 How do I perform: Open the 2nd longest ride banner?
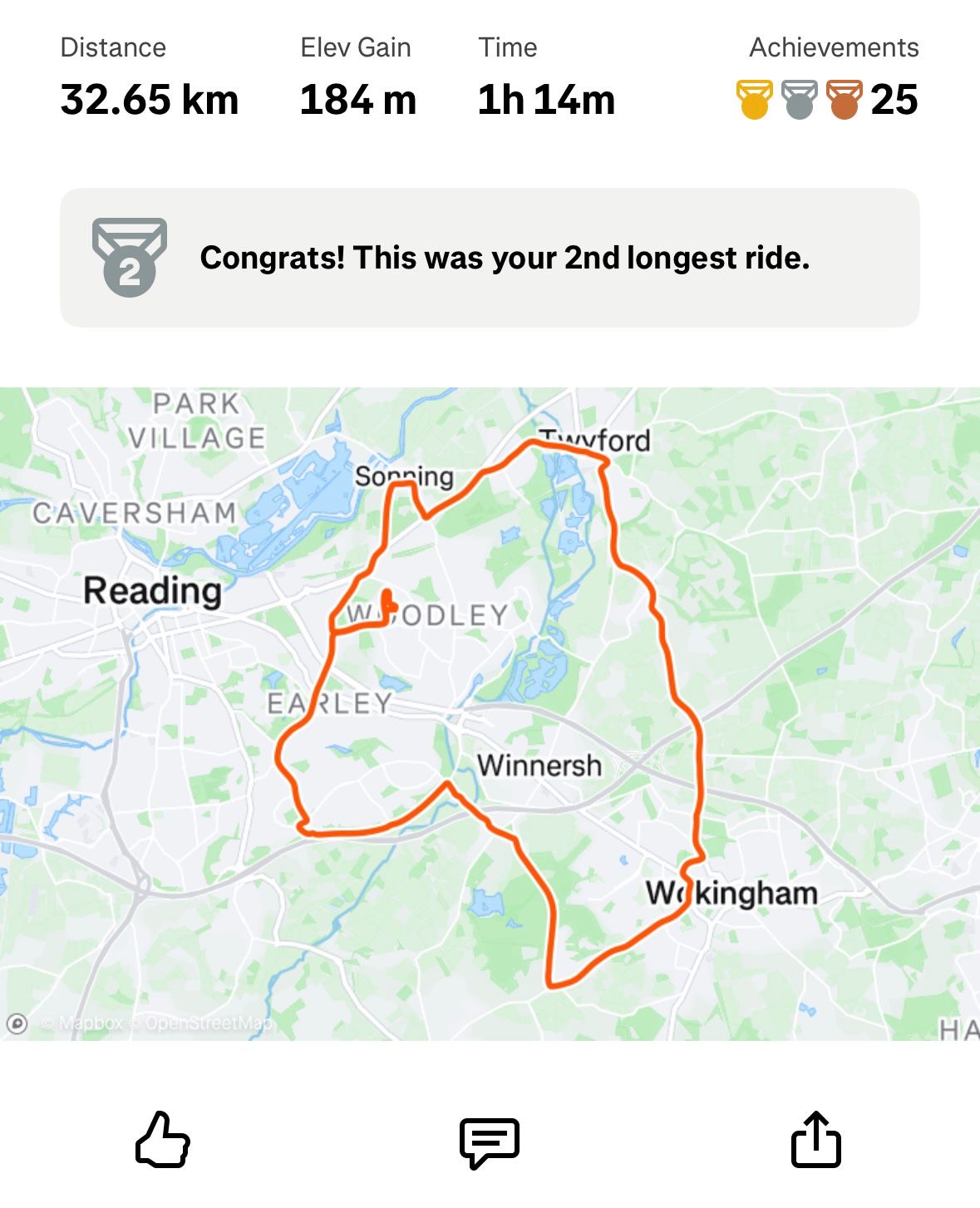tap(490, 258)
